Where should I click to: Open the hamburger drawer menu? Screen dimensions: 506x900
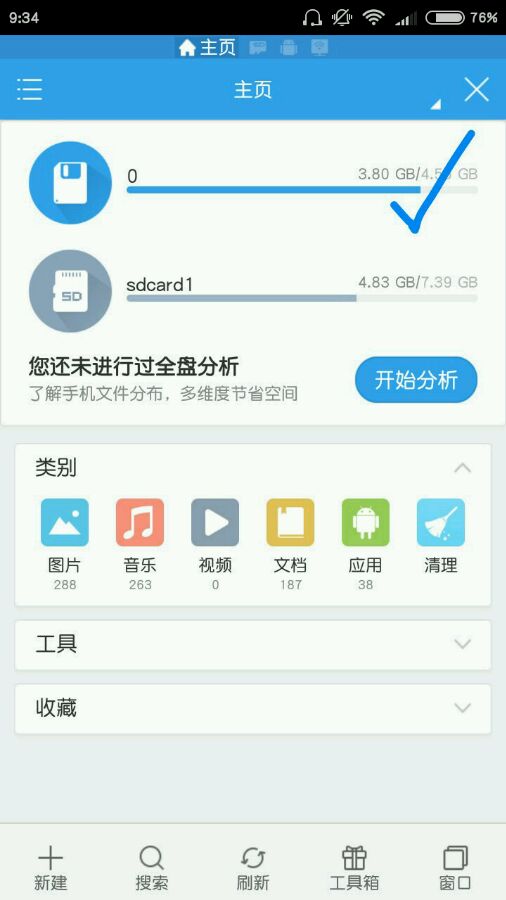29,90
